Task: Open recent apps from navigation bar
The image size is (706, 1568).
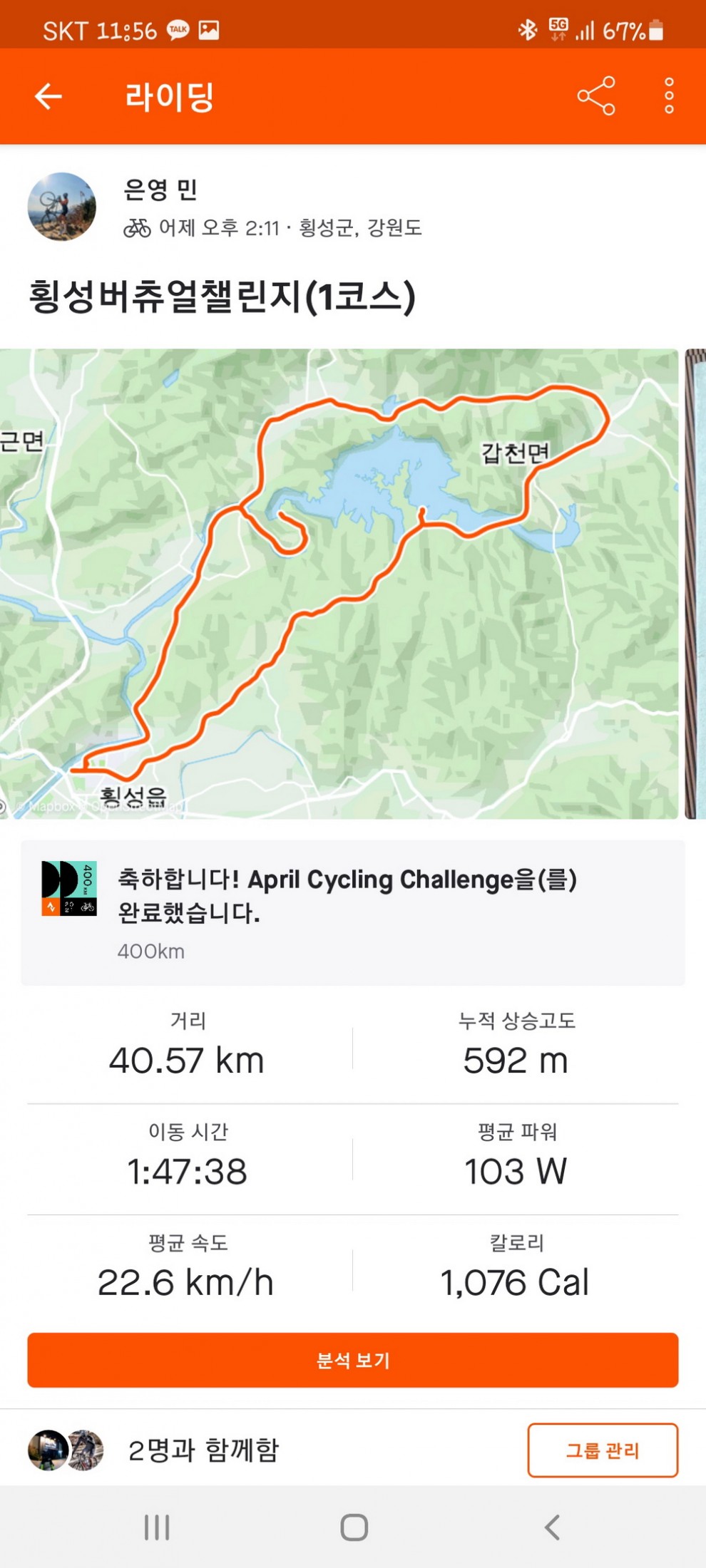Action: point(157,1527)
